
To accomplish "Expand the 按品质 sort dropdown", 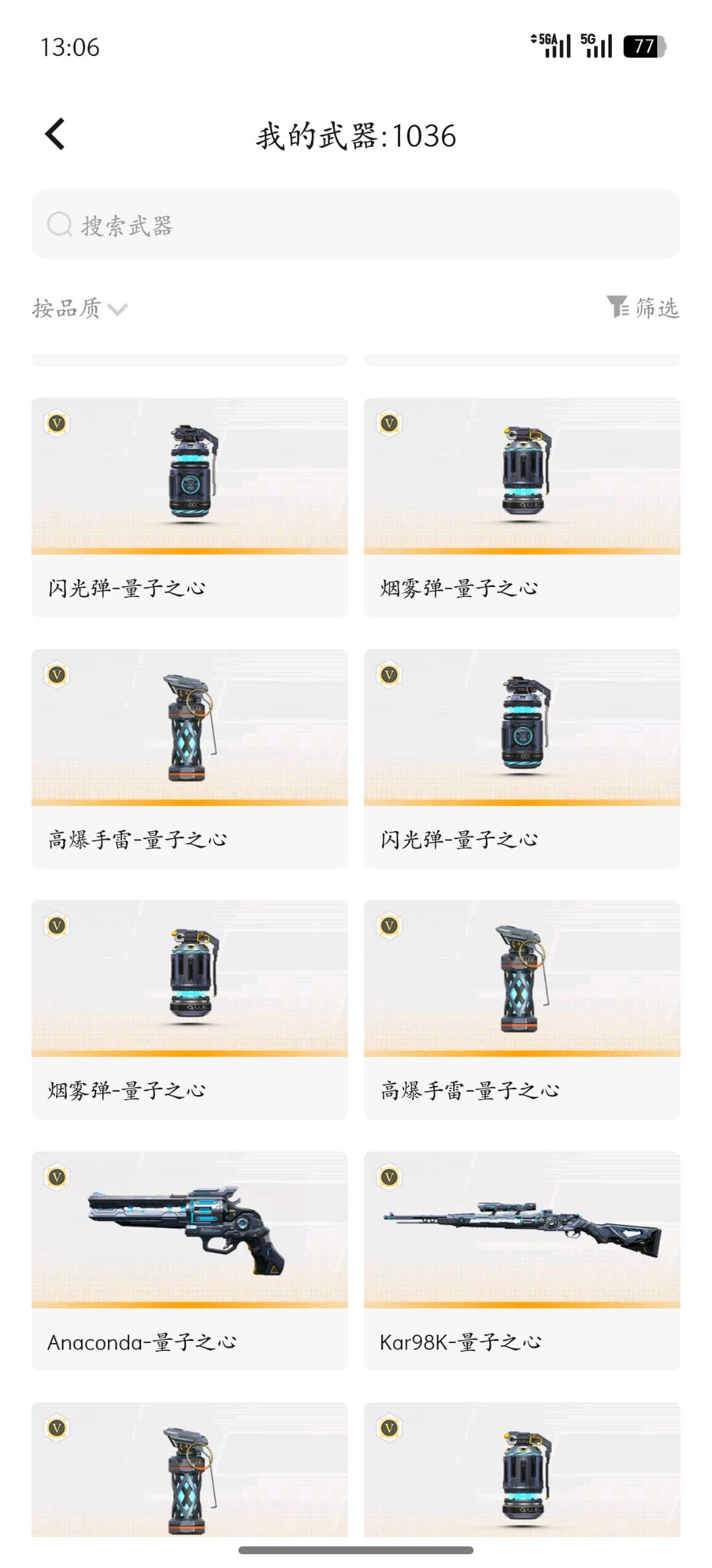I will [79, 308].
